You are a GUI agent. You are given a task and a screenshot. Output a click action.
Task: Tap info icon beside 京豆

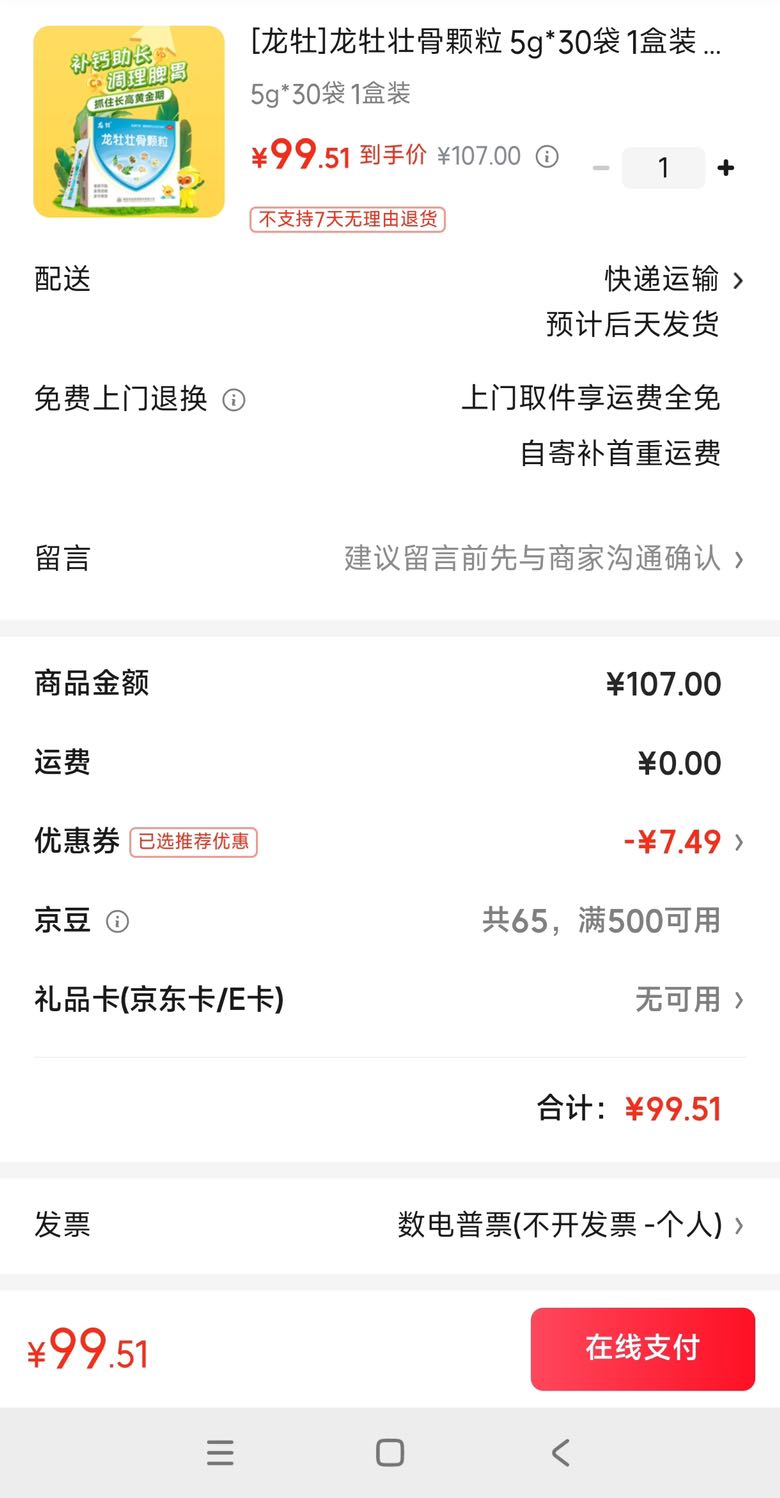pos(117,921)
